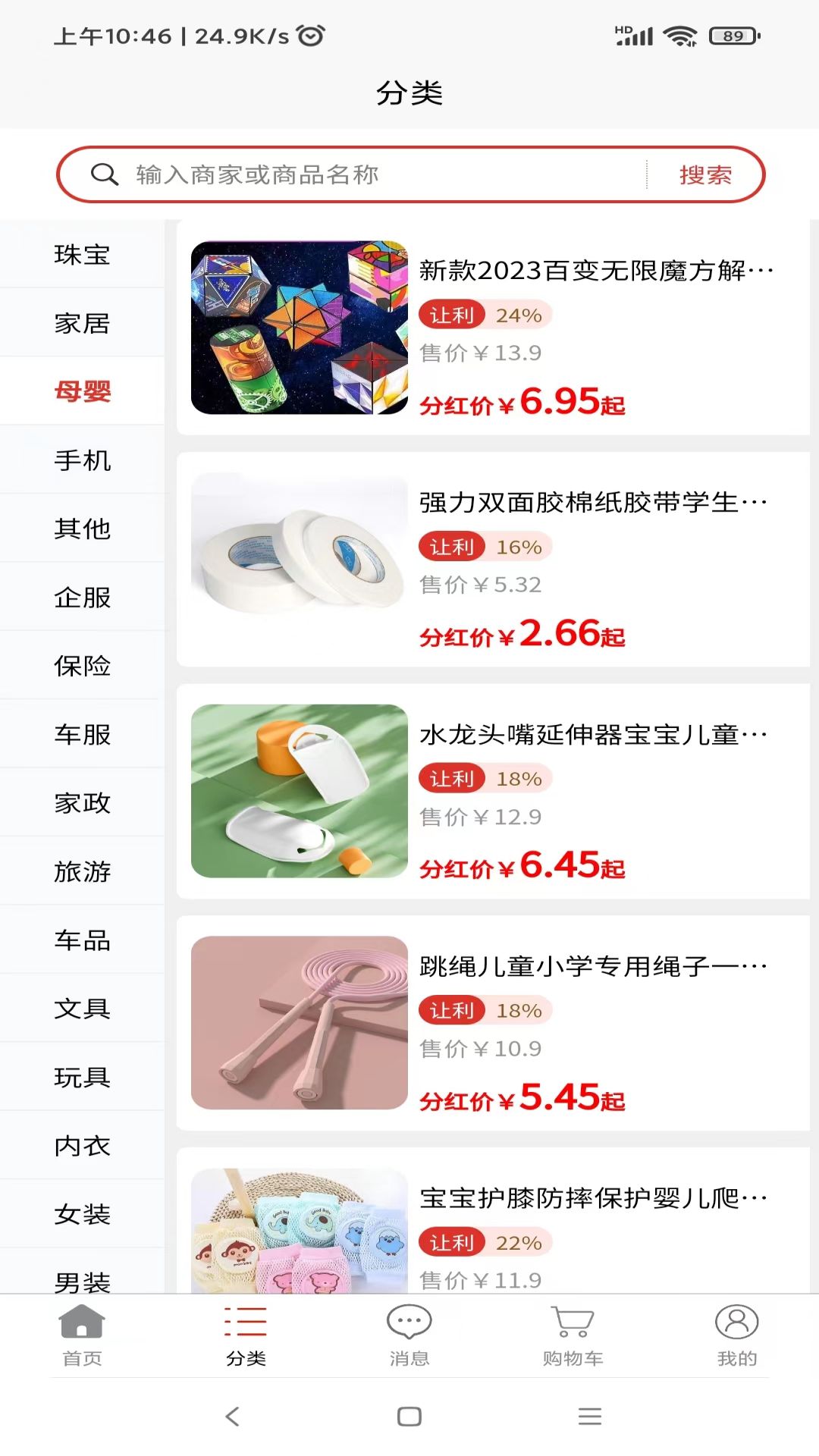819x1456 pixels.
Task: Switch to the 珠宝 jewelry category
Action: [81, 255]
